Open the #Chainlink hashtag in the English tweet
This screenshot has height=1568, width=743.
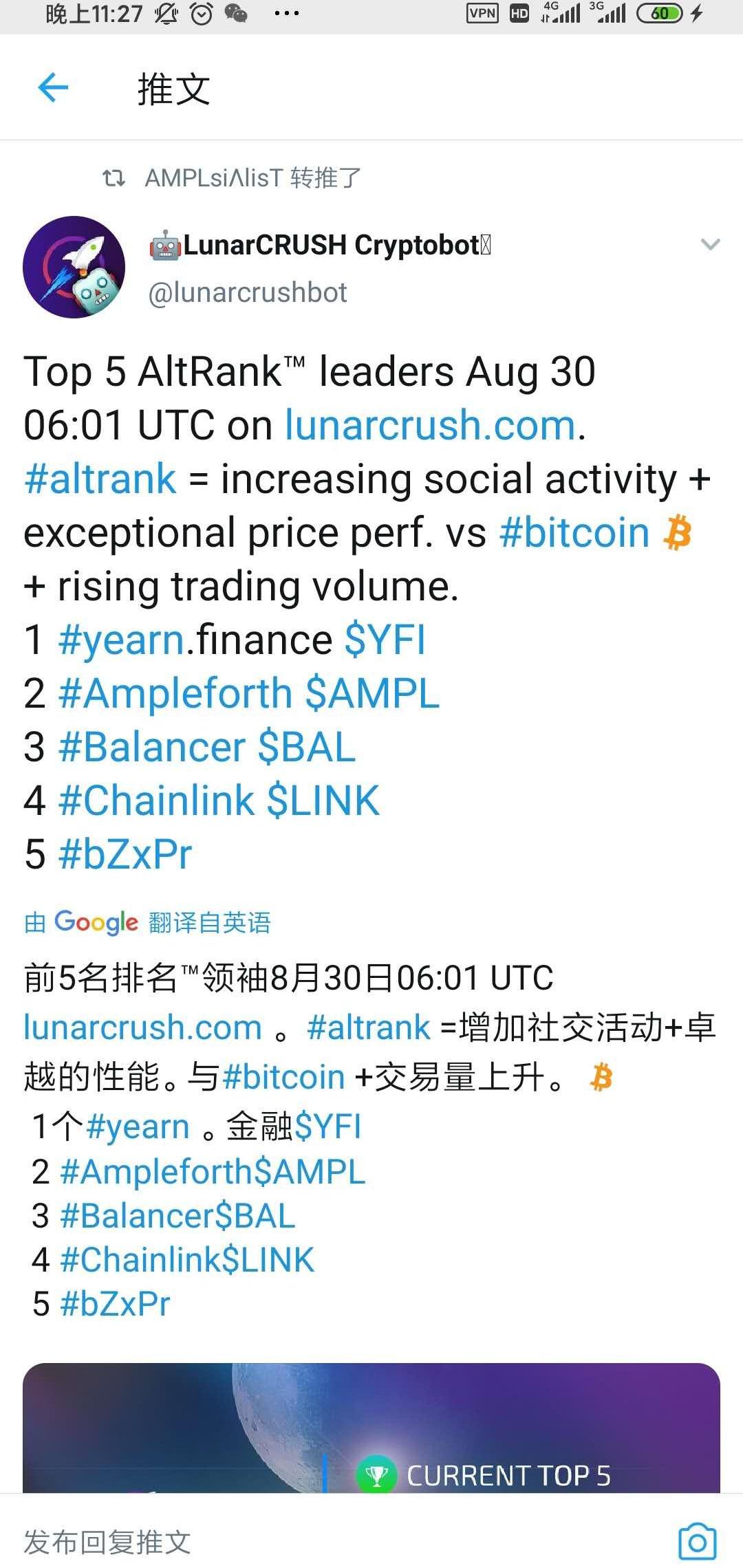tap(157, 801)
